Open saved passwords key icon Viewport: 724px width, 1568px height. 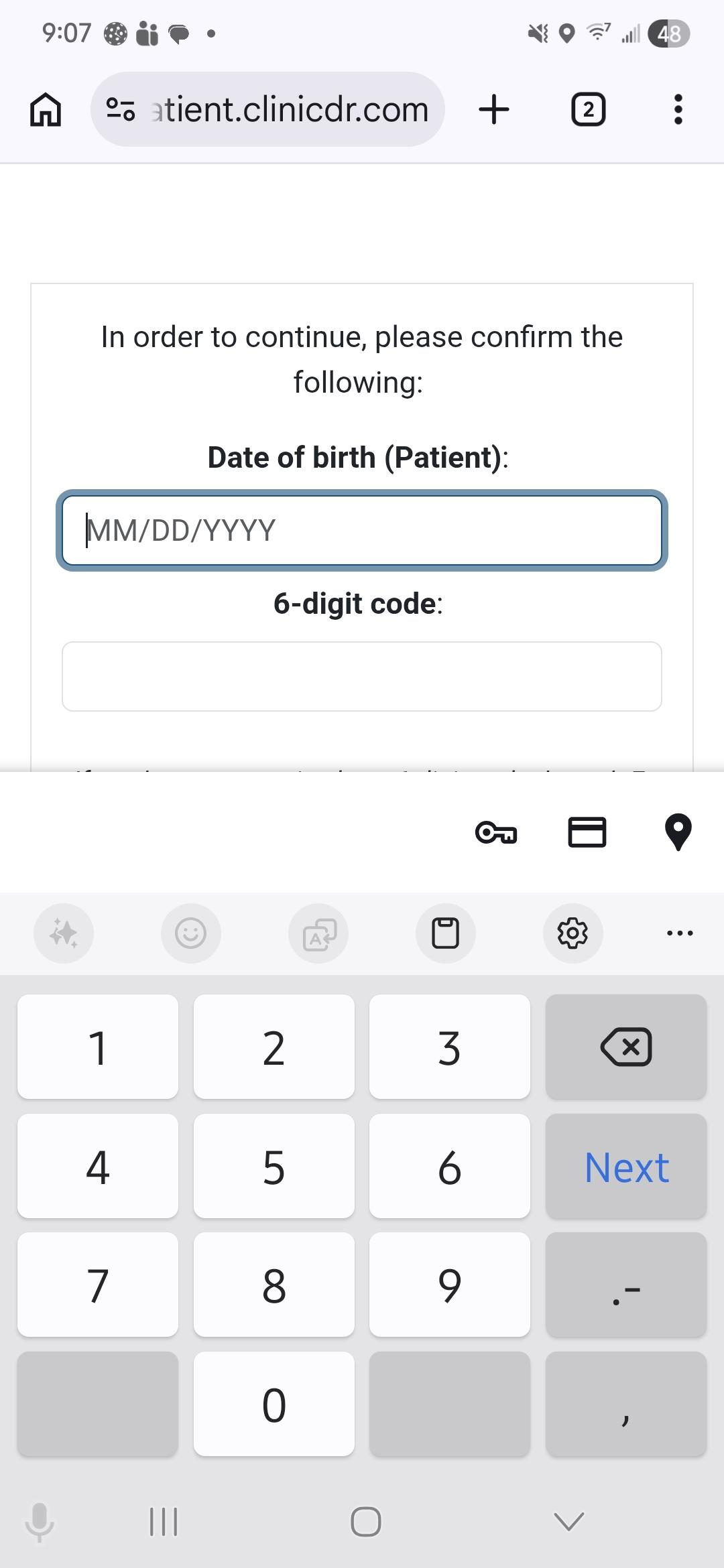(496, 833)
